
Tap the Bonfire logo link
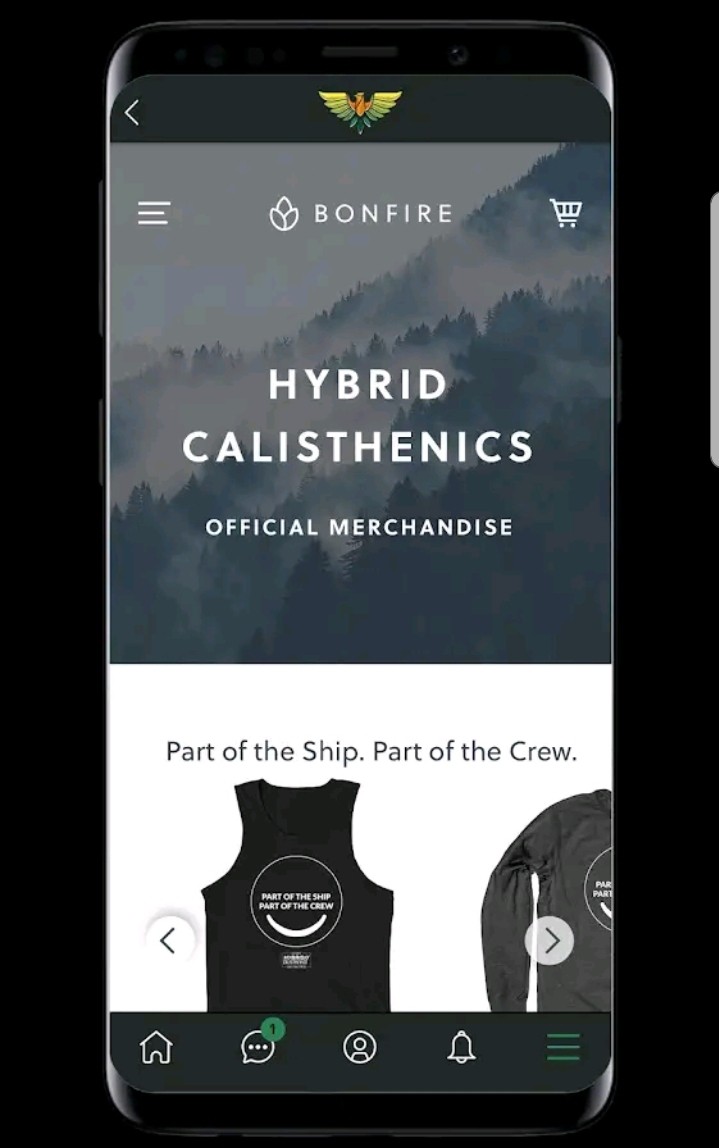point(360,213)
